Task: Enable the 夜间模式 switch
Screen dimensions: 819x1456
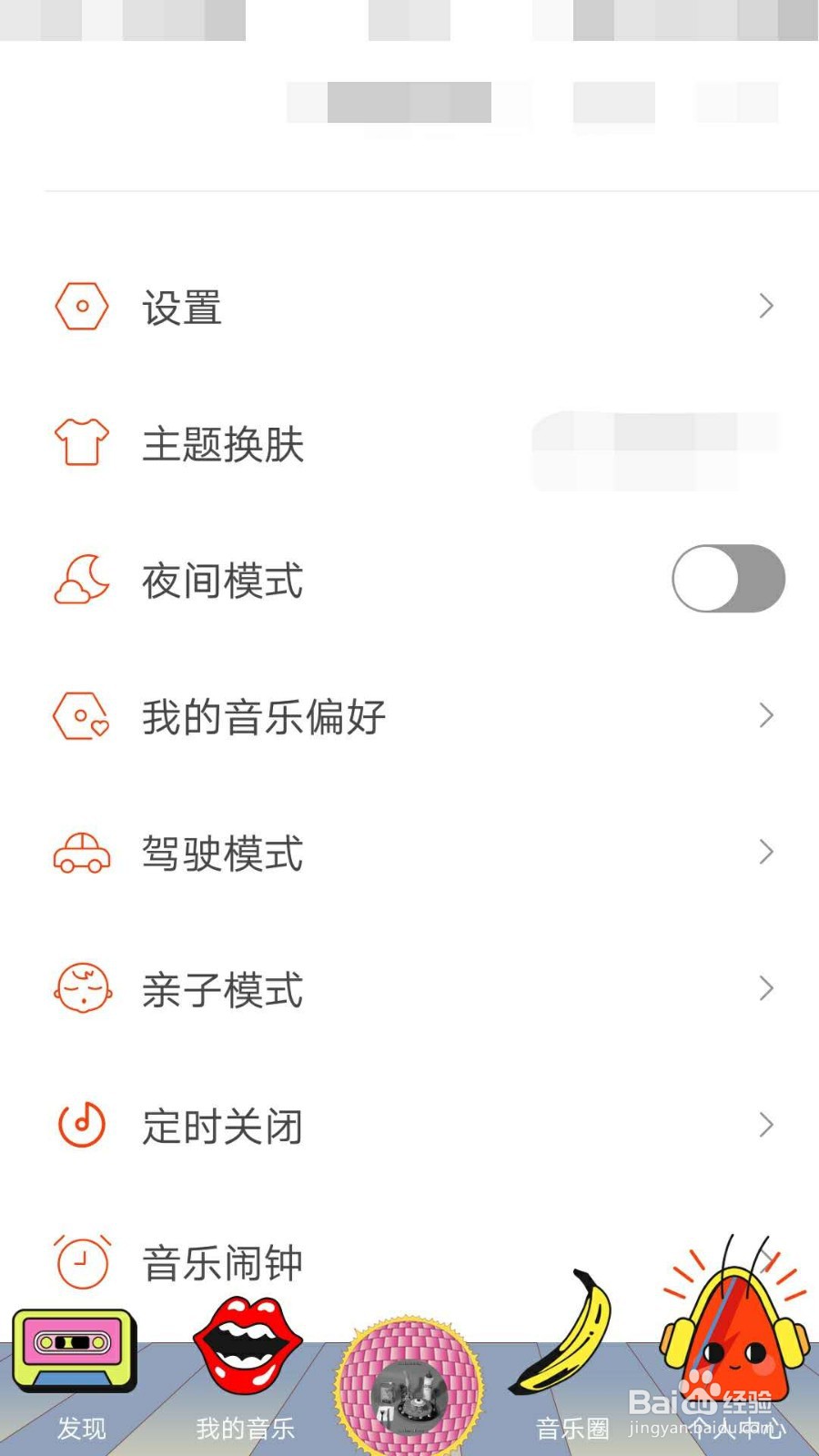Action: click(x=728, y=579)
